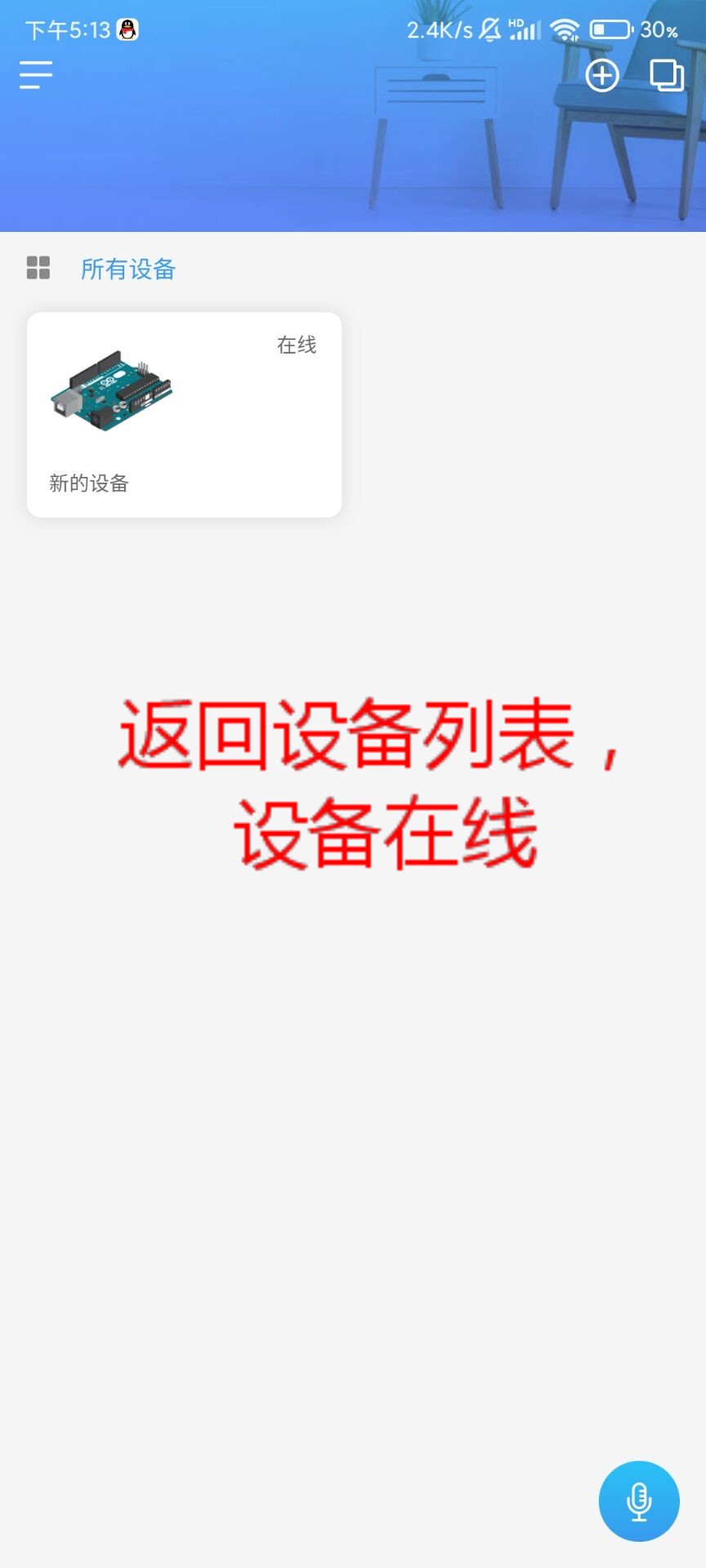The image size is (706, 1568).
Task: Open the 新的设备 device card
Action: 184,415
